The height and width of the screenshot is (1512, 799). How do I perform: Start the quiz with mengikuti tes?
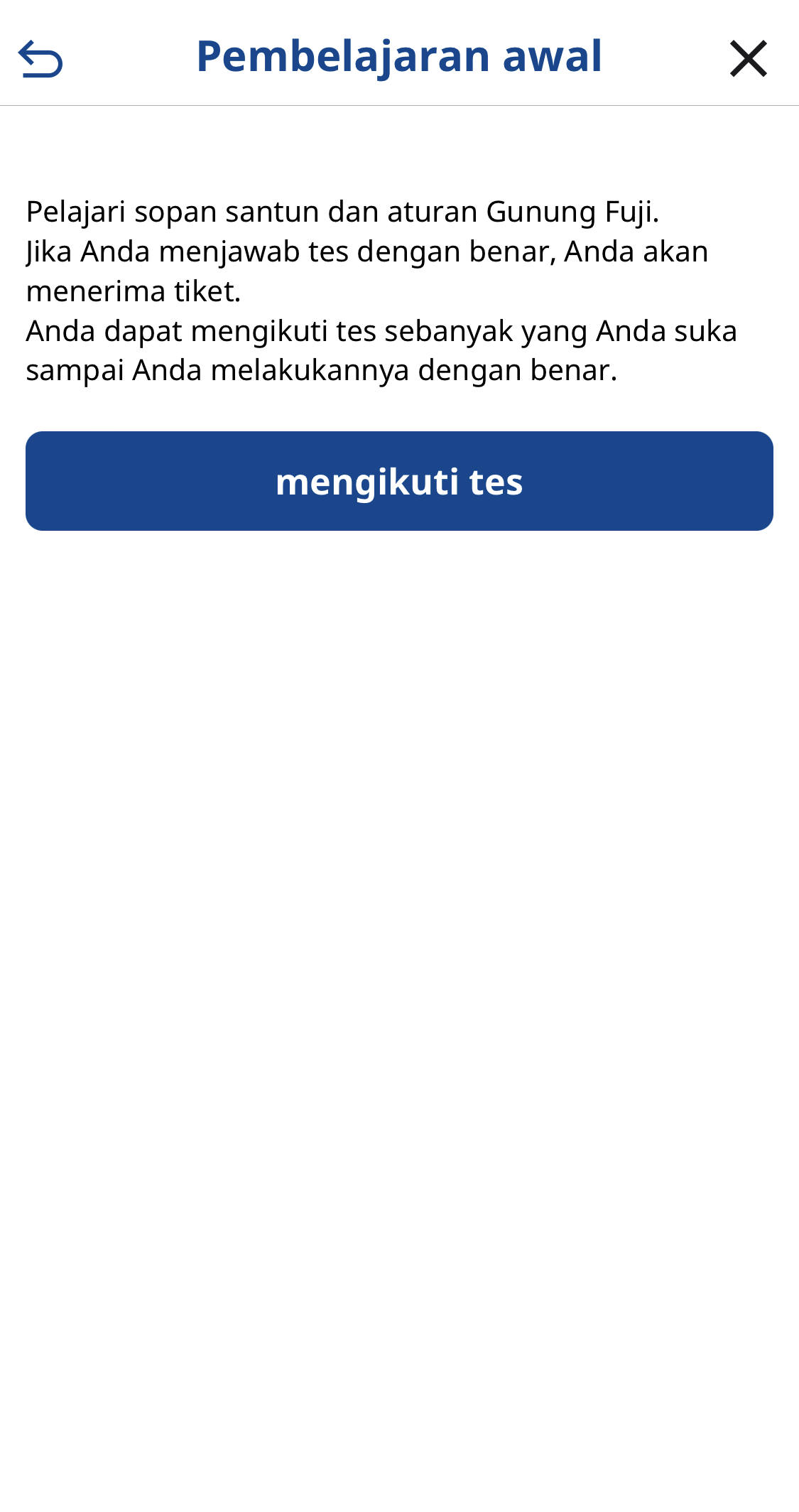399,481
